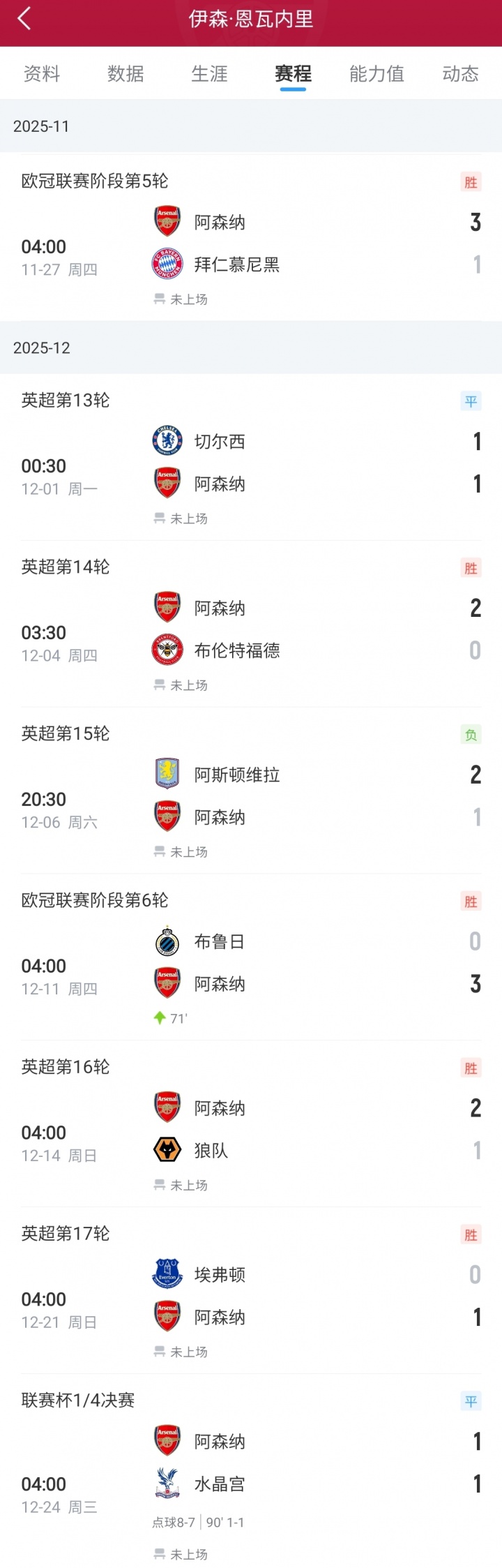This screenshot has width=502, height=1568.
Task: Go back using the header arrow
Action: click(x=24, y=19)
